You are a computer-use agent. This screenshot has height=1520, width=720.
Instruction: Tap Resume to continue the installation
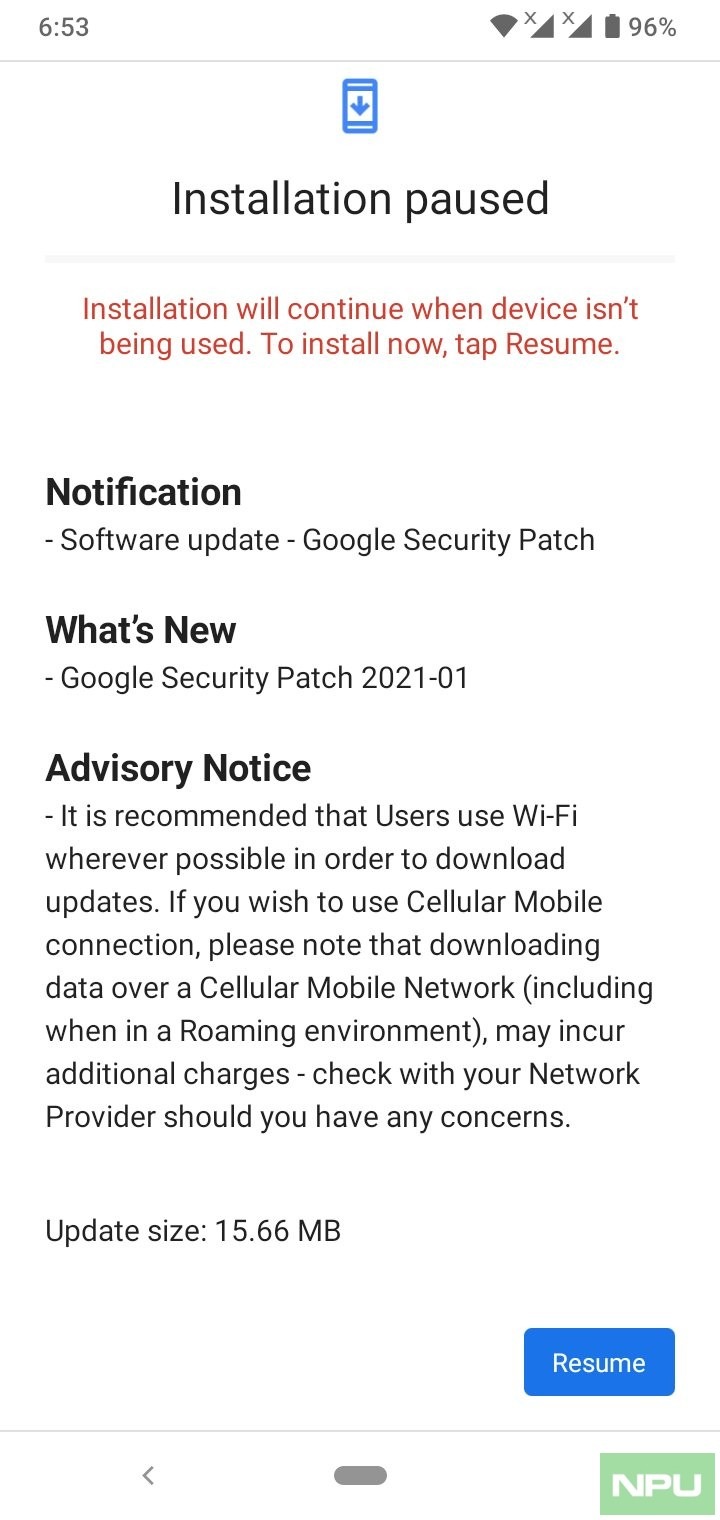[x=599, y=1362]
